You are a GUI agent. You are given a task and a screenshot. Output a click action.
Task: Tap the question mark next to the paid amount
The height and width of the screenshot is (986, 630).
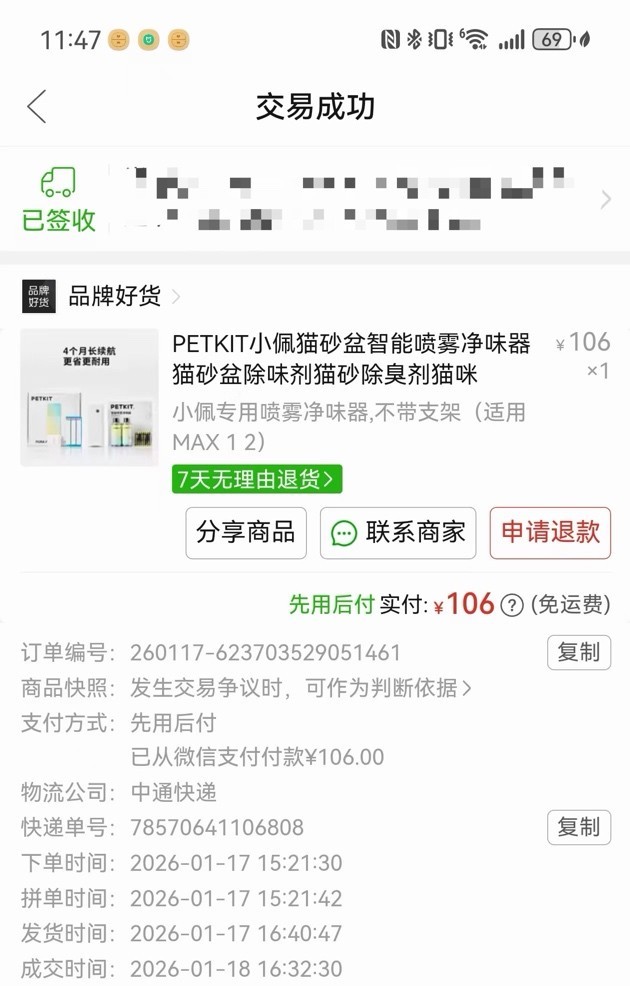coord(512,605)
